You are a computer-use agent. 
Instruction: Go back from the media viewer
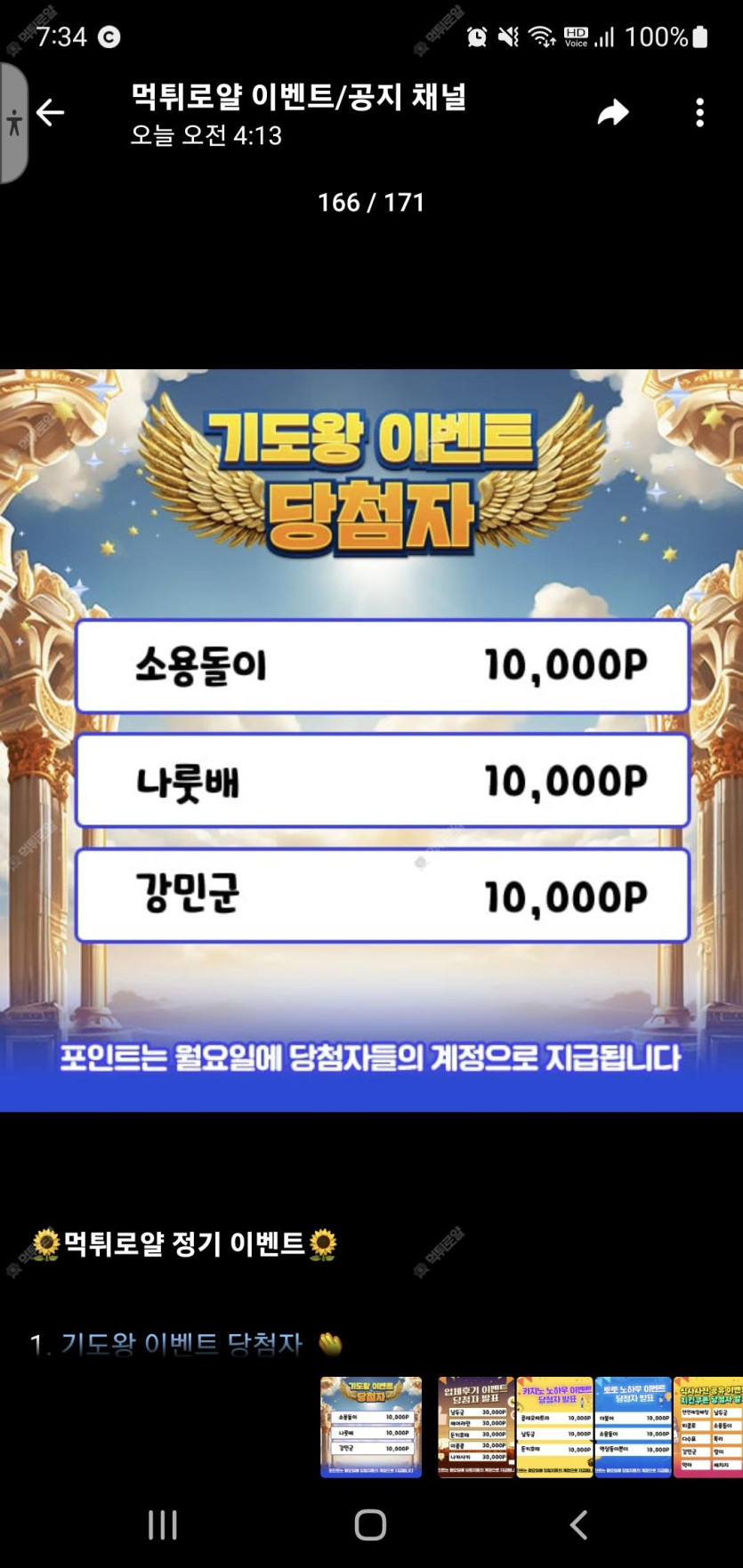pos(51,113)
